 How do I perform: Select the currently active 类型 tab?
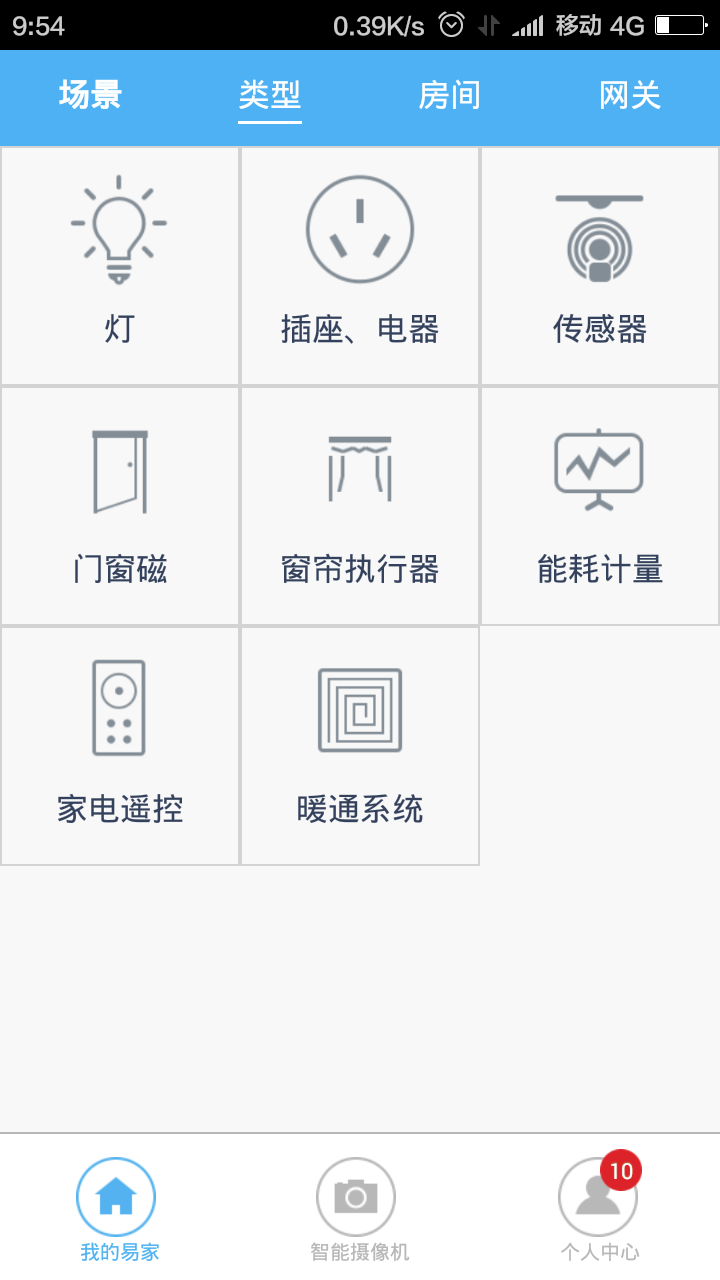[269, 96]
